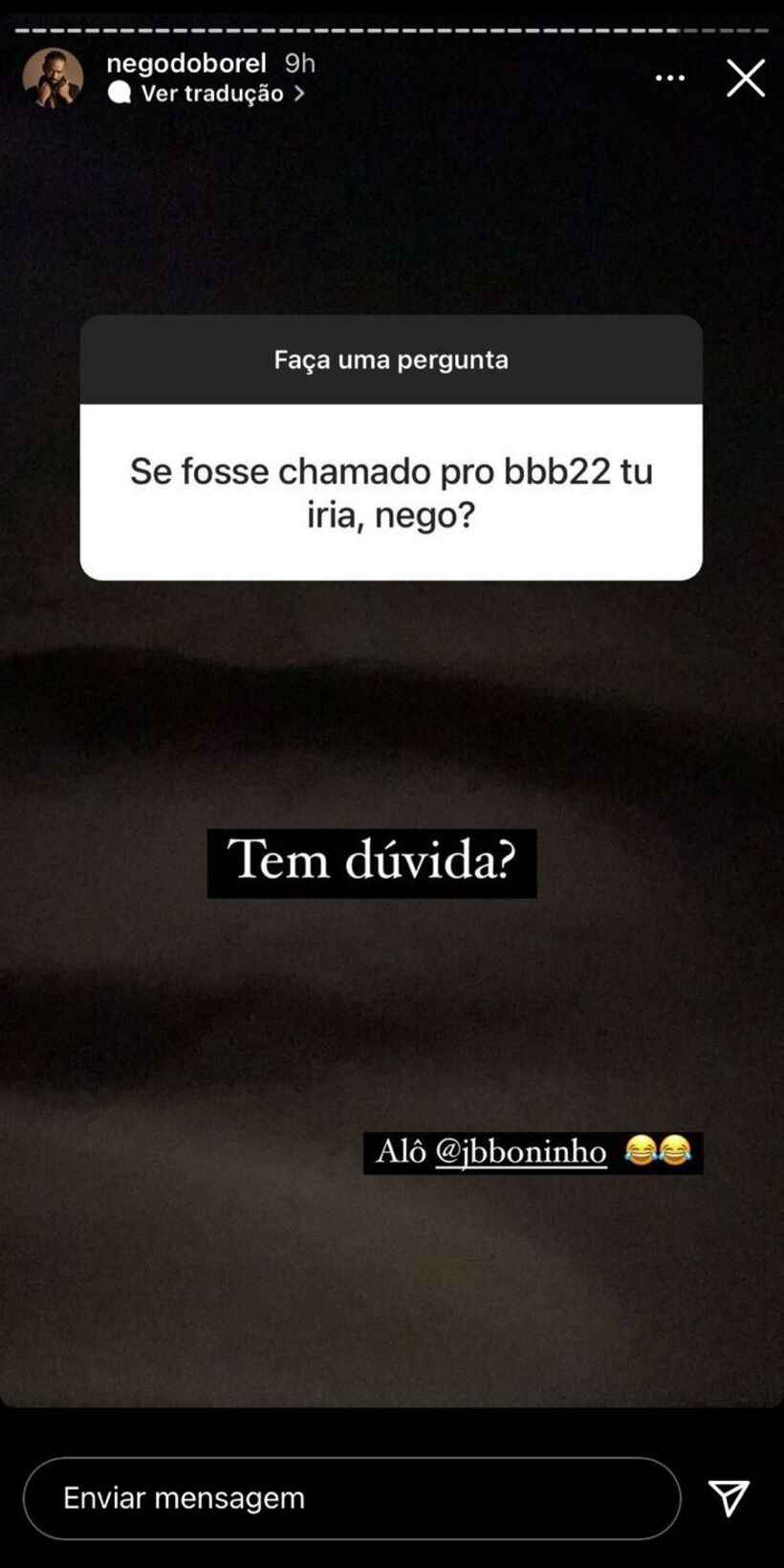Close the story viewer

[x=745, y=78]
